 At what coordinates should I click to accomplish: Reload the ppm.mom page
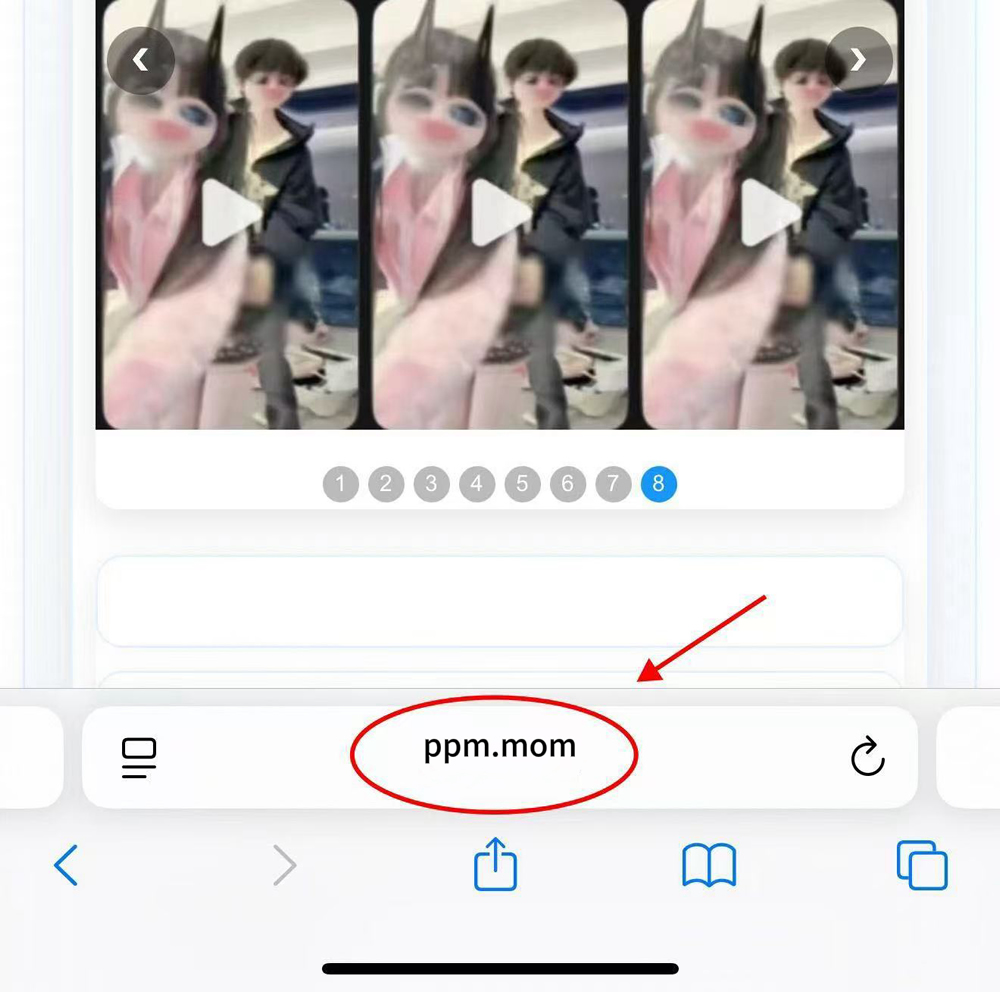pos(867,757)
